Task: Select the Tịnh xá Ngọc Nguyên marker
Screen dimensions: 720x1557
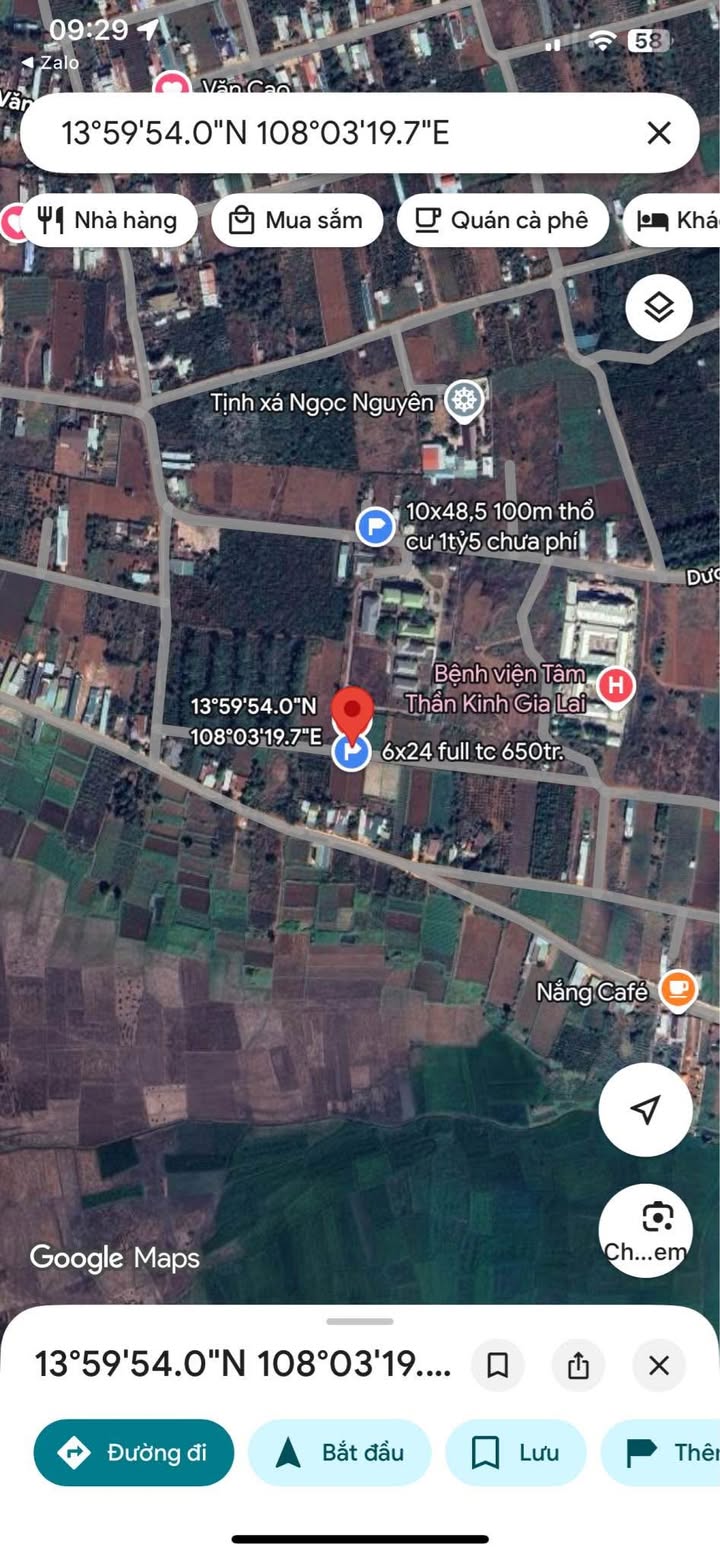Action: (464, 401)
